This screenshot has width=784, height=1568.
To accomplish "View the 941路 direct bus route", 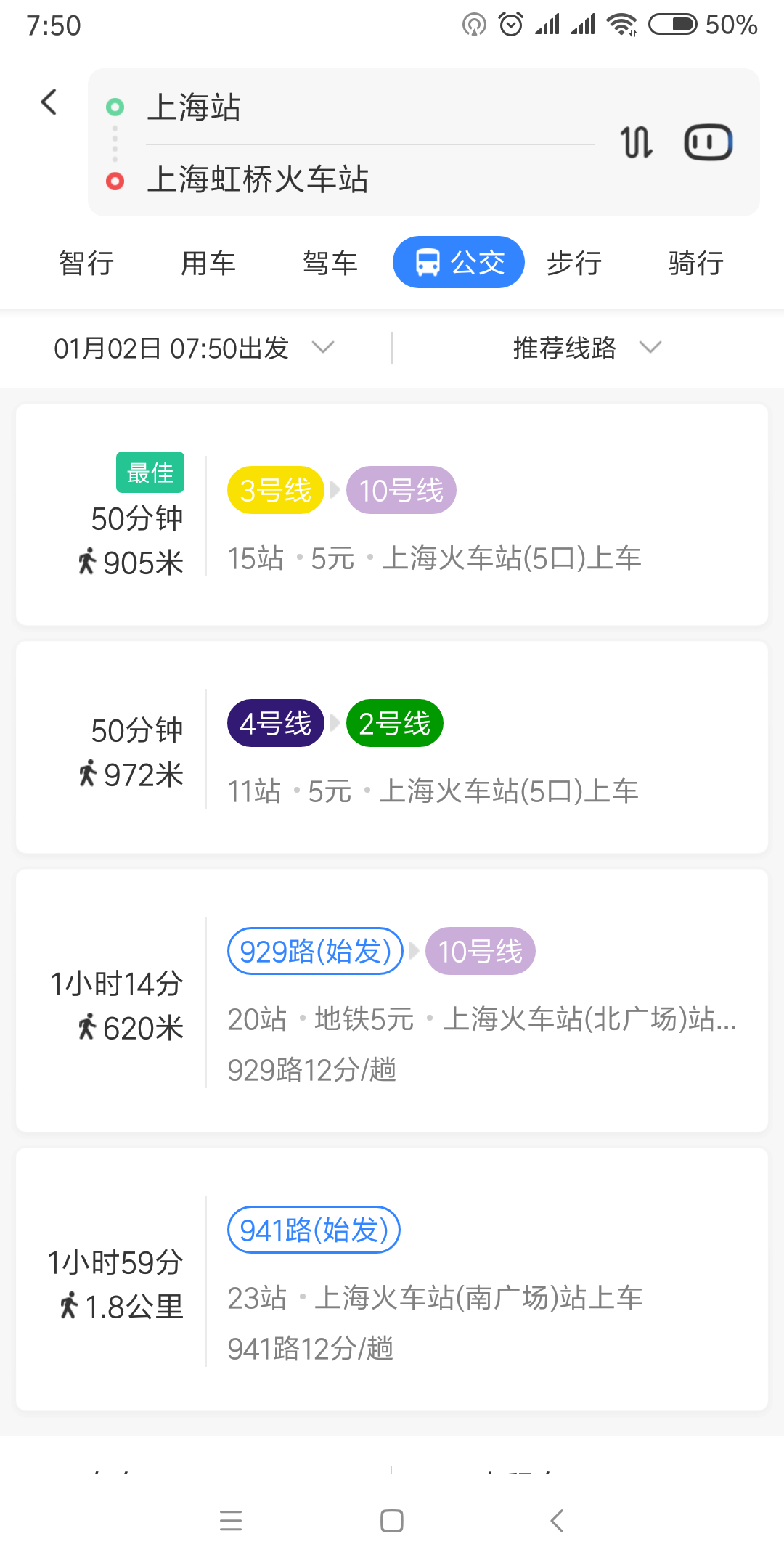I will pyautogui.click(x=392, y=1279).
